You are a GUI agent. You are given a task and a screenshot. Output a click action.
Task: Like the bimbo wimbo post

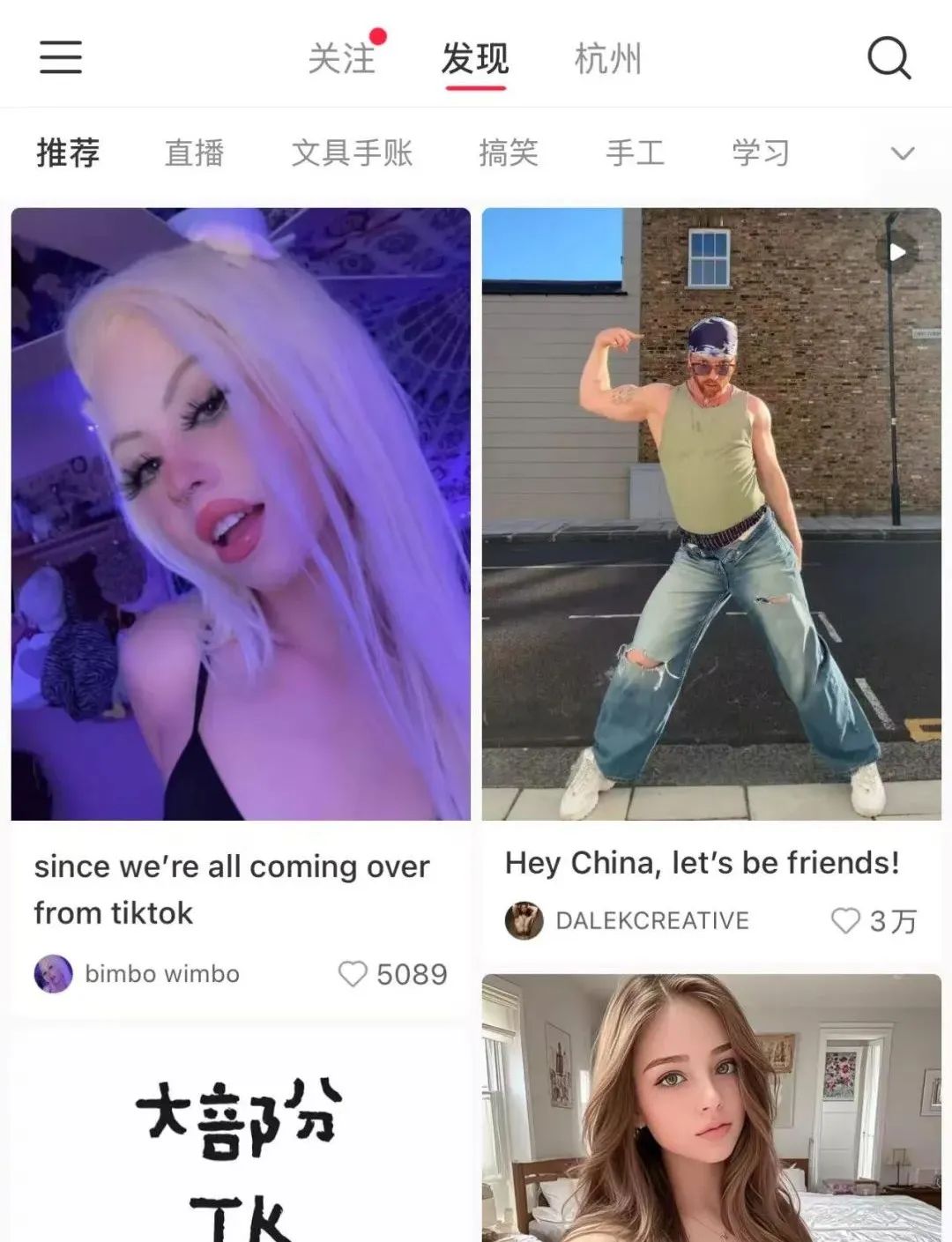pyautogui.click(x=353, y=974)
